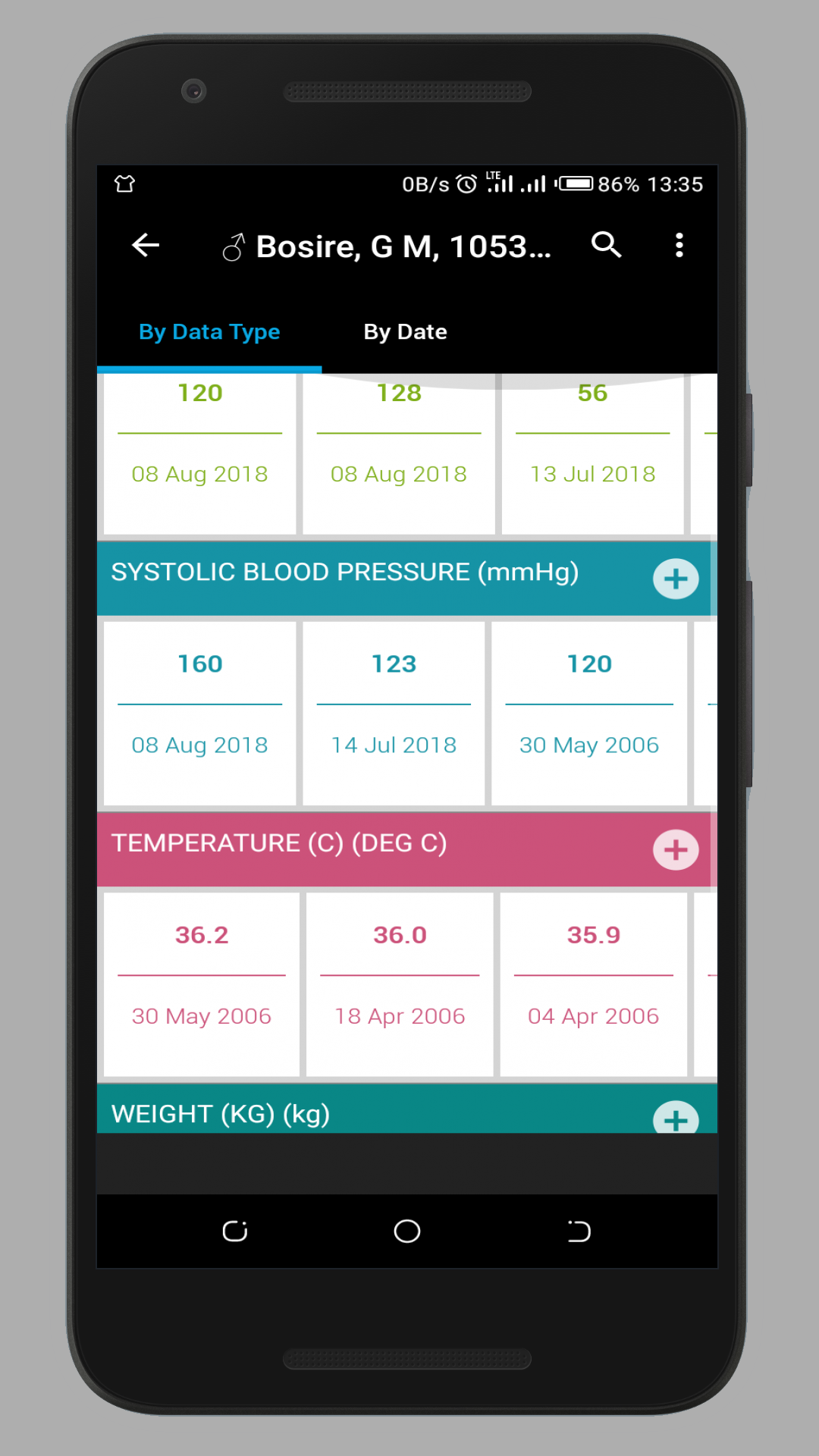Open the 128 reading from 08 Aug 2018
Viewport: 819px width, 1456px height.
click(x=399, y=453)
